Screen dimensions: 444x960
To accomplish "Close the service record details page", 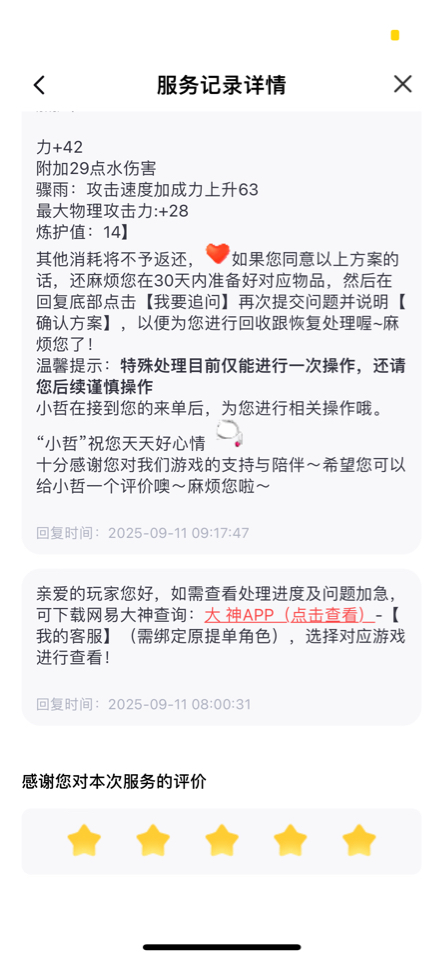I will click(x=402, y=84).
